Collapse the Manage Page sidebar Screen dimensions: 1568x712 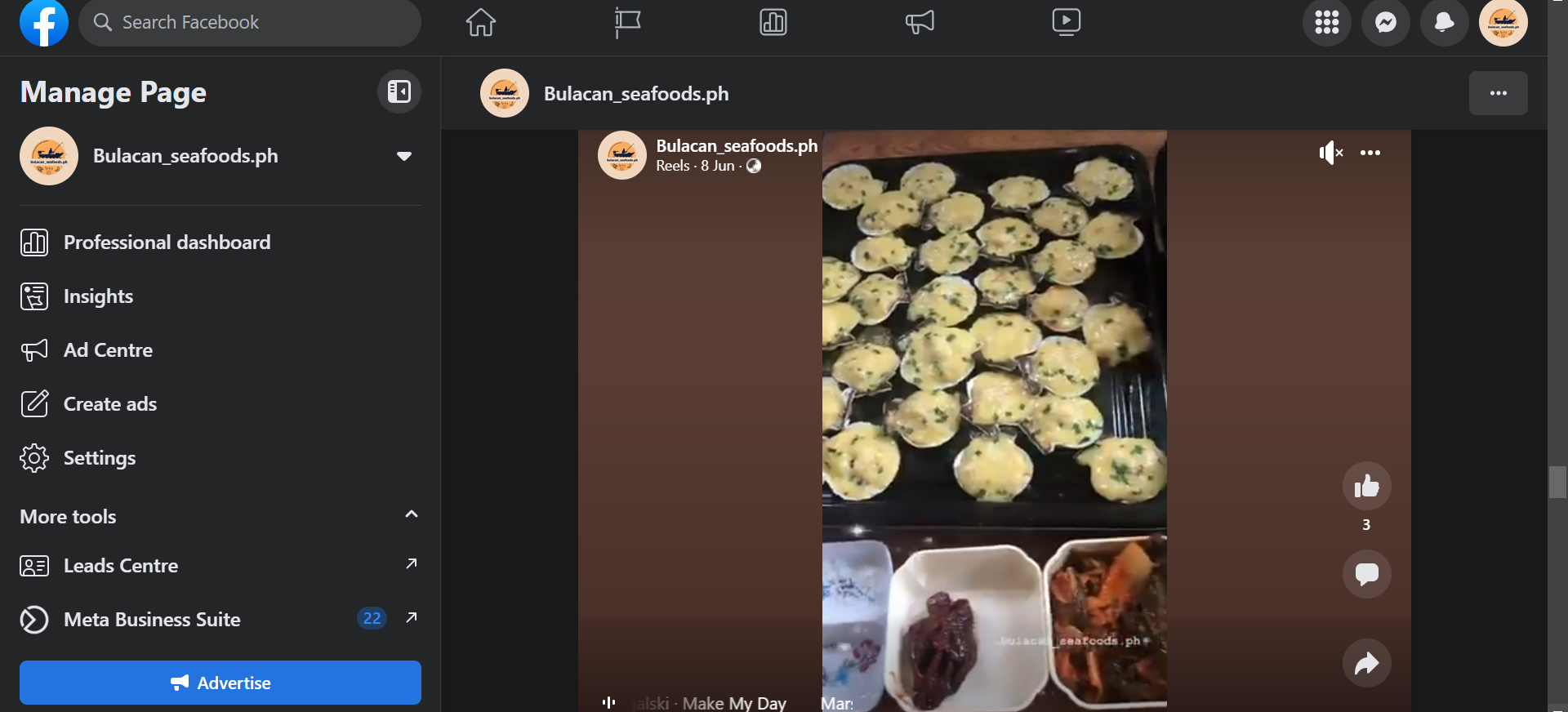click(399, 91)
